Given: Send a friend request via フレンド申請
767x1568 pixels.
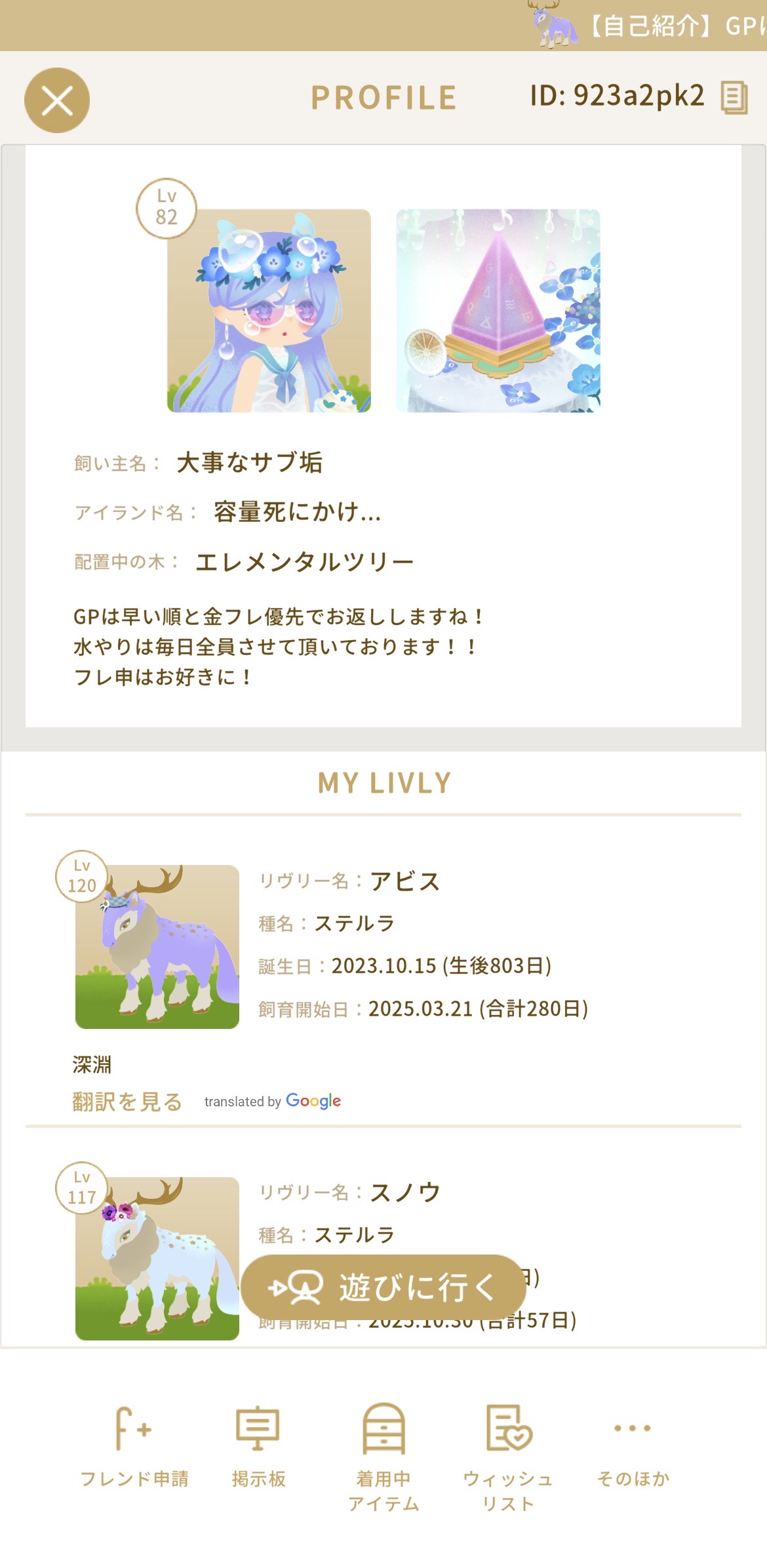Looking at the screenshot, I should tap(134, 1443).
